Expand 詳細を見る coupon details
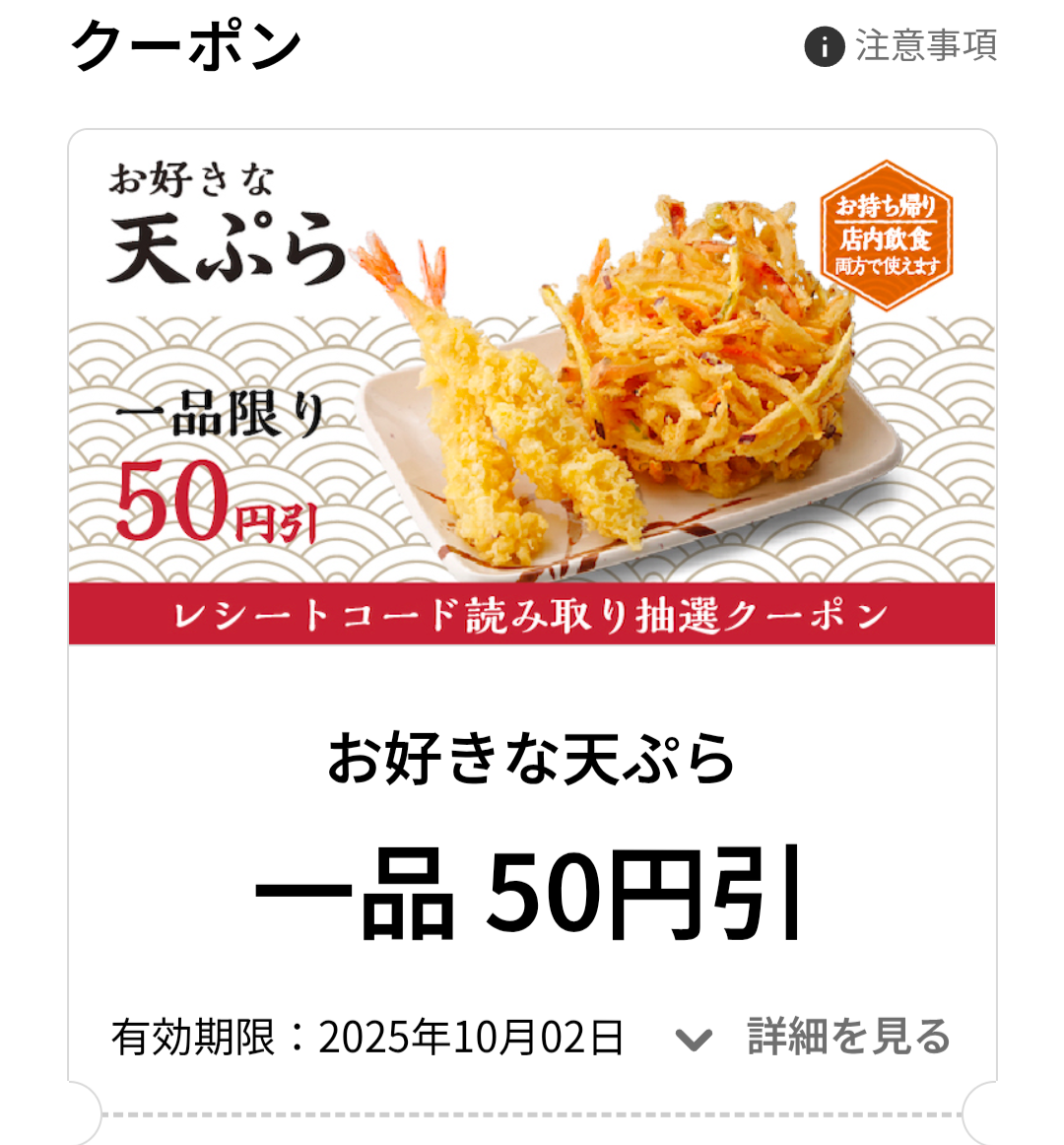This screenshot has width=1064, height=1145. (x=814, y=1037)
